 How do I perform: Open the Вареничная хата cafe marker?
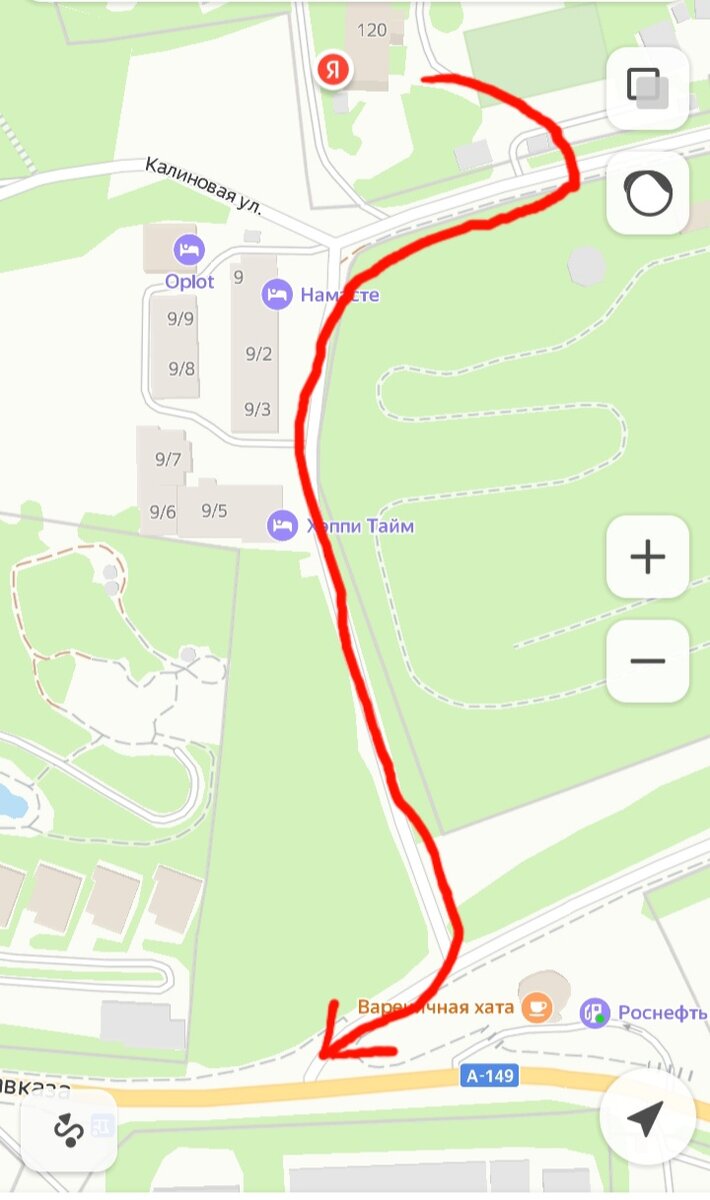coord(539,1007)
